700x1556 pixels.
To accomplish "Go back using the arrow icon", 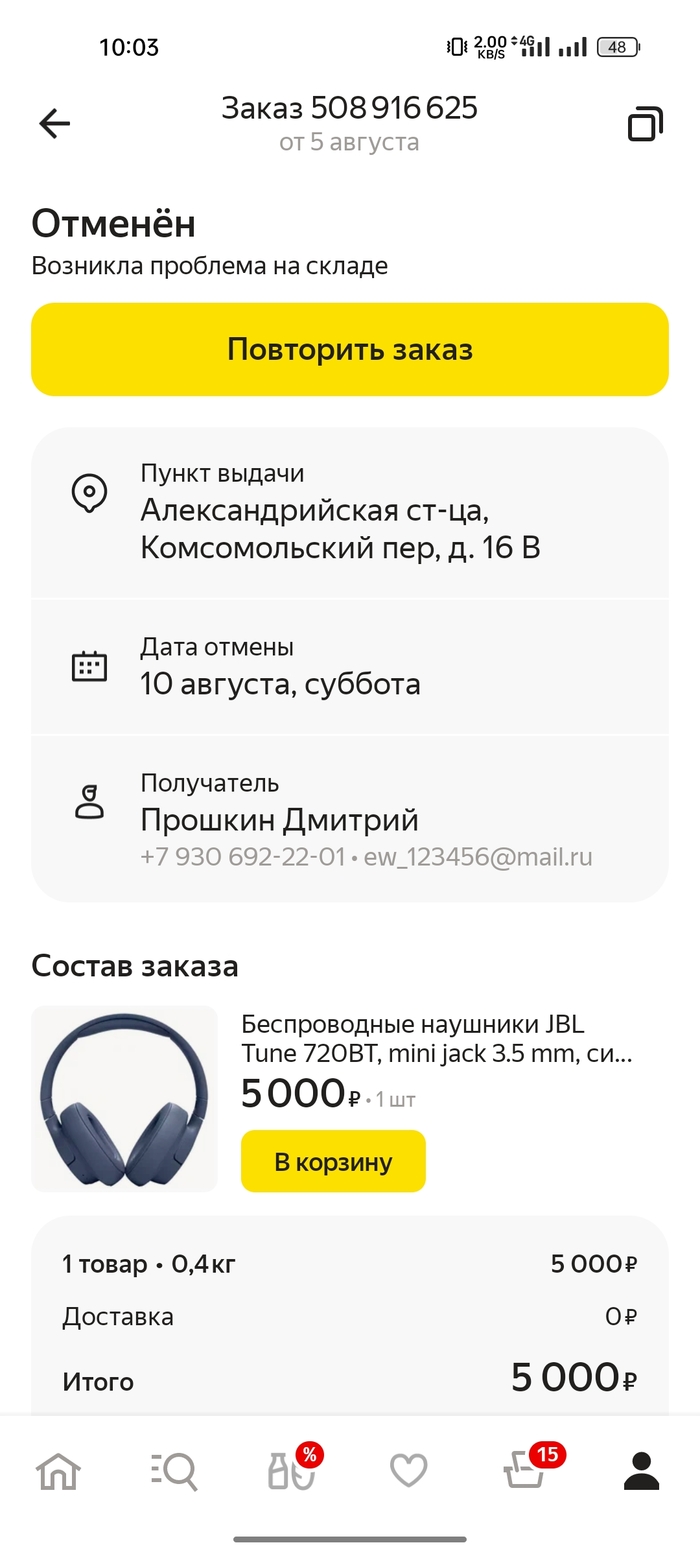I will [55, 124].
